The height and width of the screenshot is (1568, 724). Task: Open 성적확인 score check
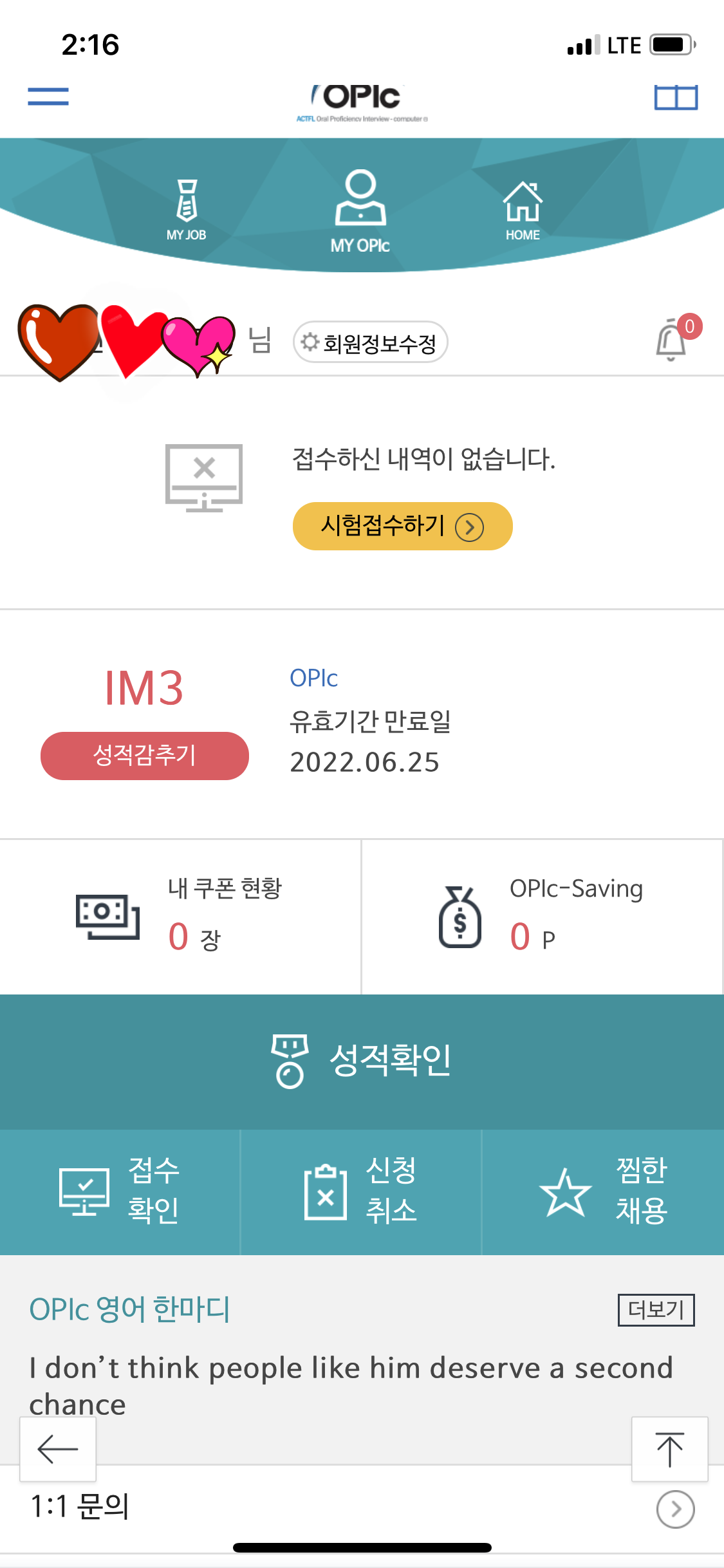362,1061
